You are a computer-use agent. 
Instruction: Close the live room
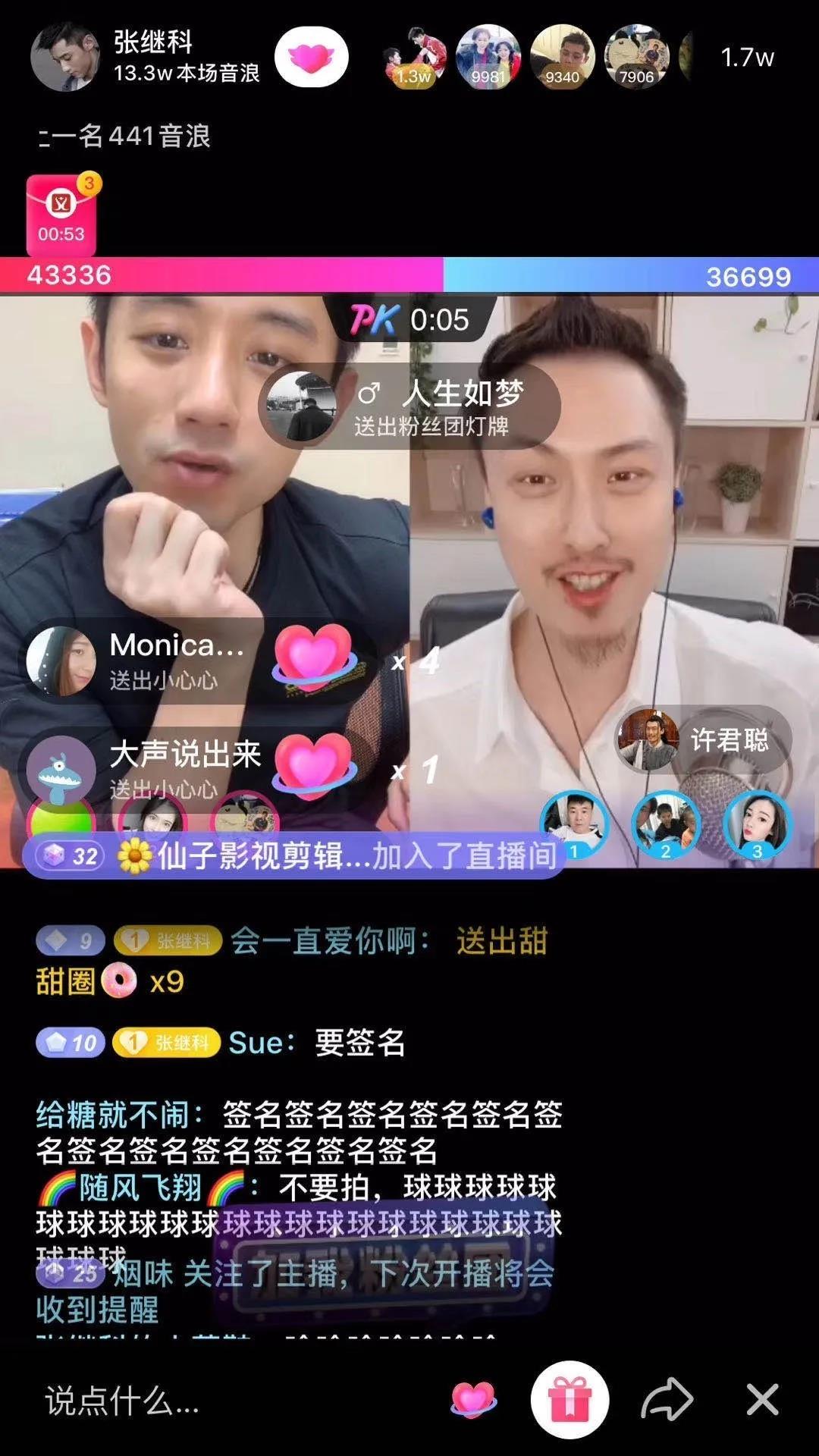click(x=762, y=1400)
